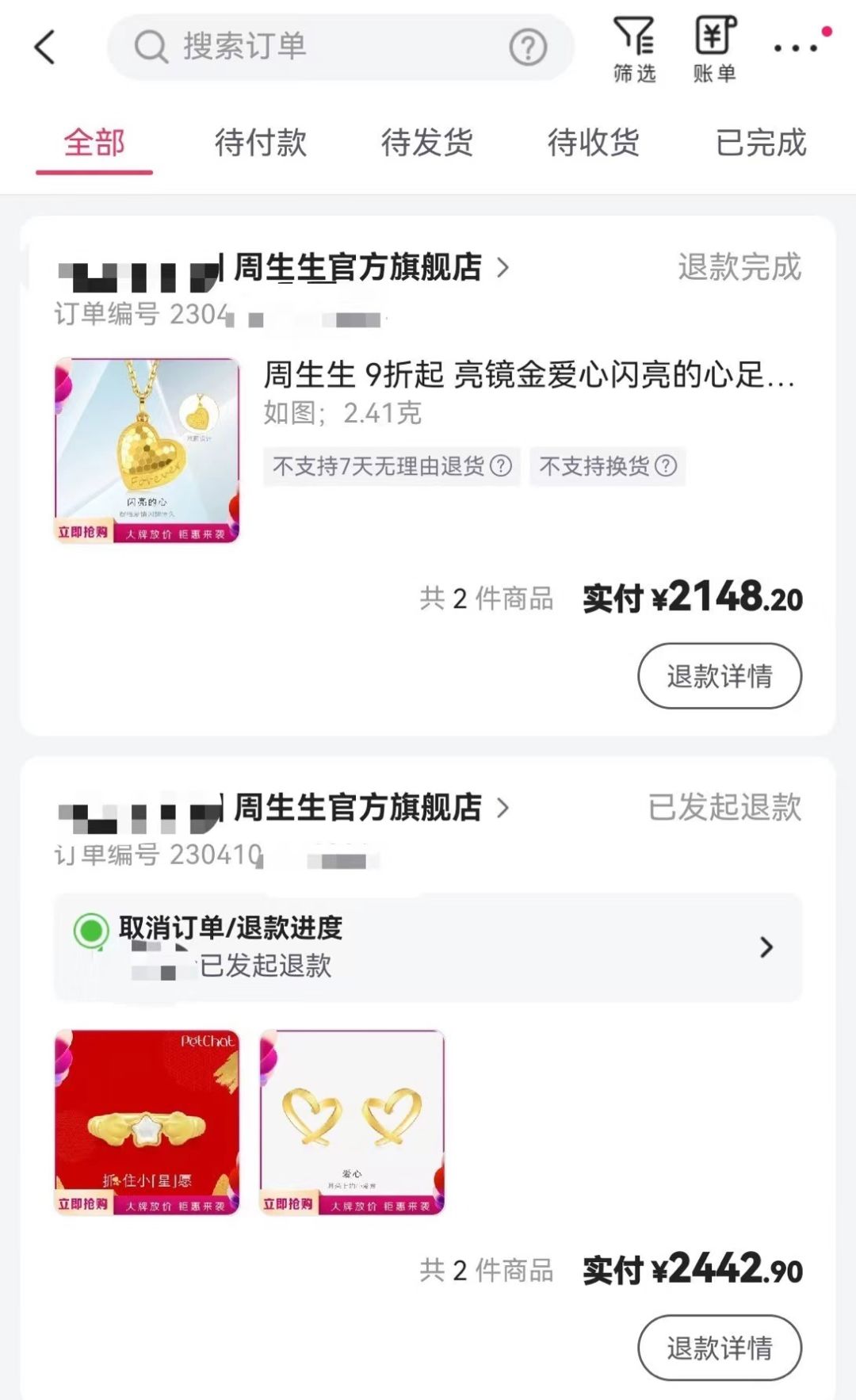Viewport: 856px width, 1400px height.
Task: Go back using the top-left arrow
Action: coord(45,47)
